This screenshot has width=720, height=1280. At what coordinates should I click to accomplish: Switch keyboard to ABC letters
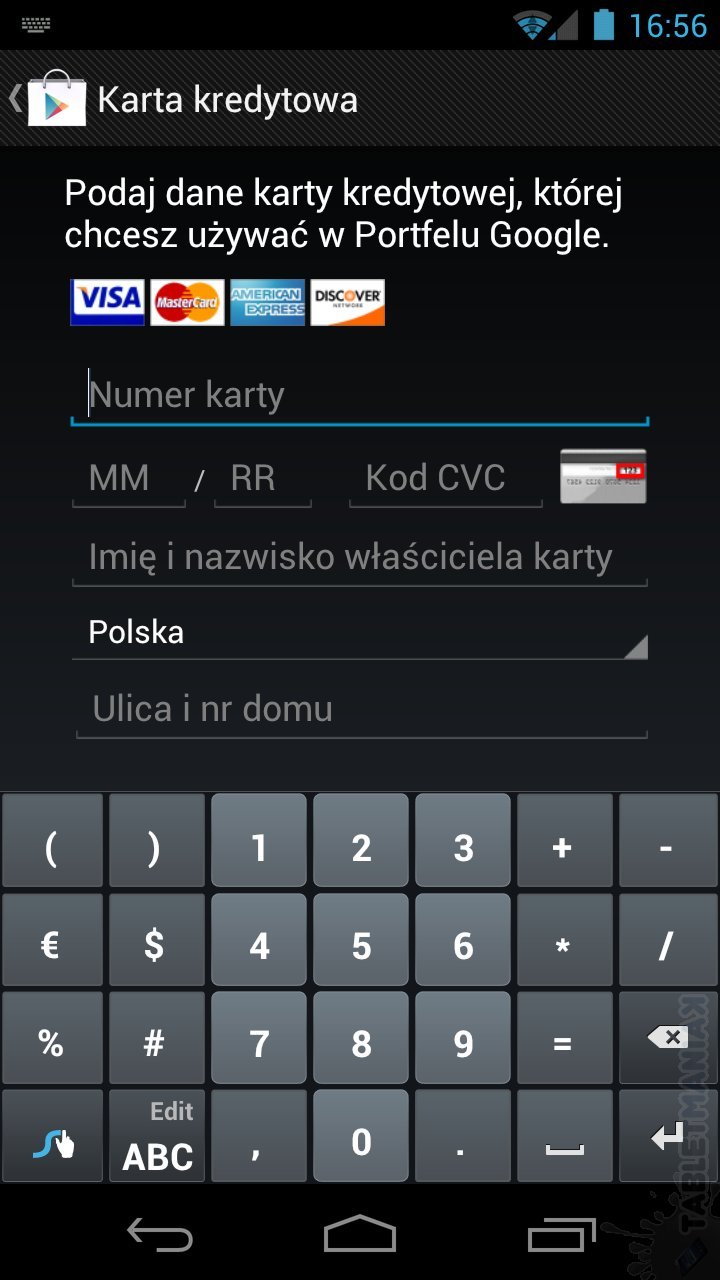tap(157, 1137)
